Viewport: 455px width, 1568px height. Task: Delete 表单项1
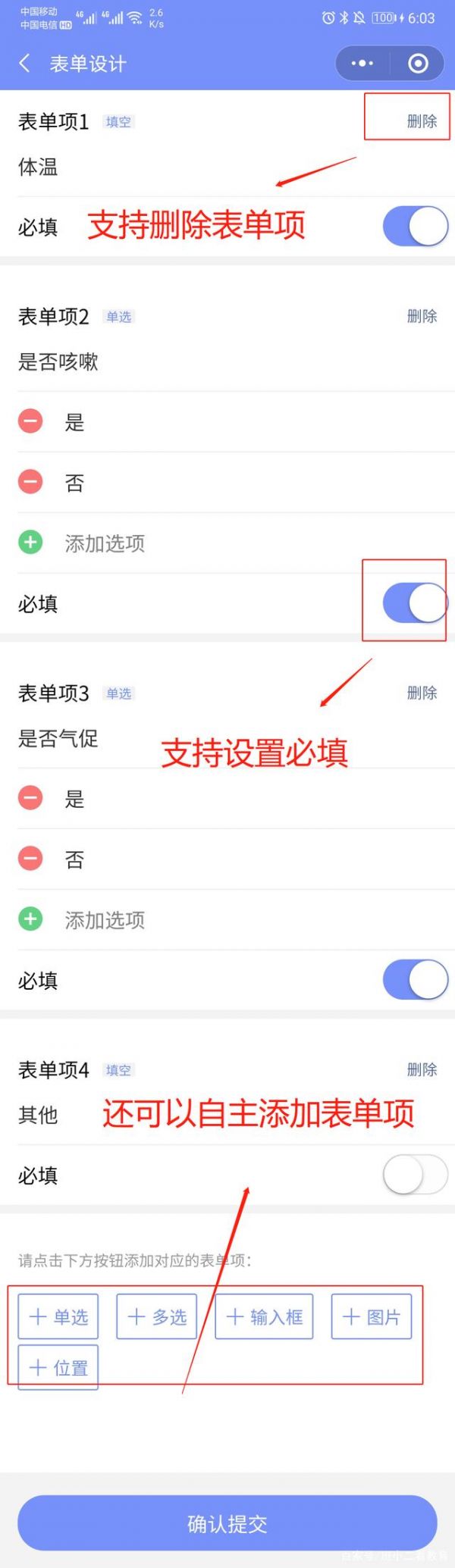(x=422, y=121)
